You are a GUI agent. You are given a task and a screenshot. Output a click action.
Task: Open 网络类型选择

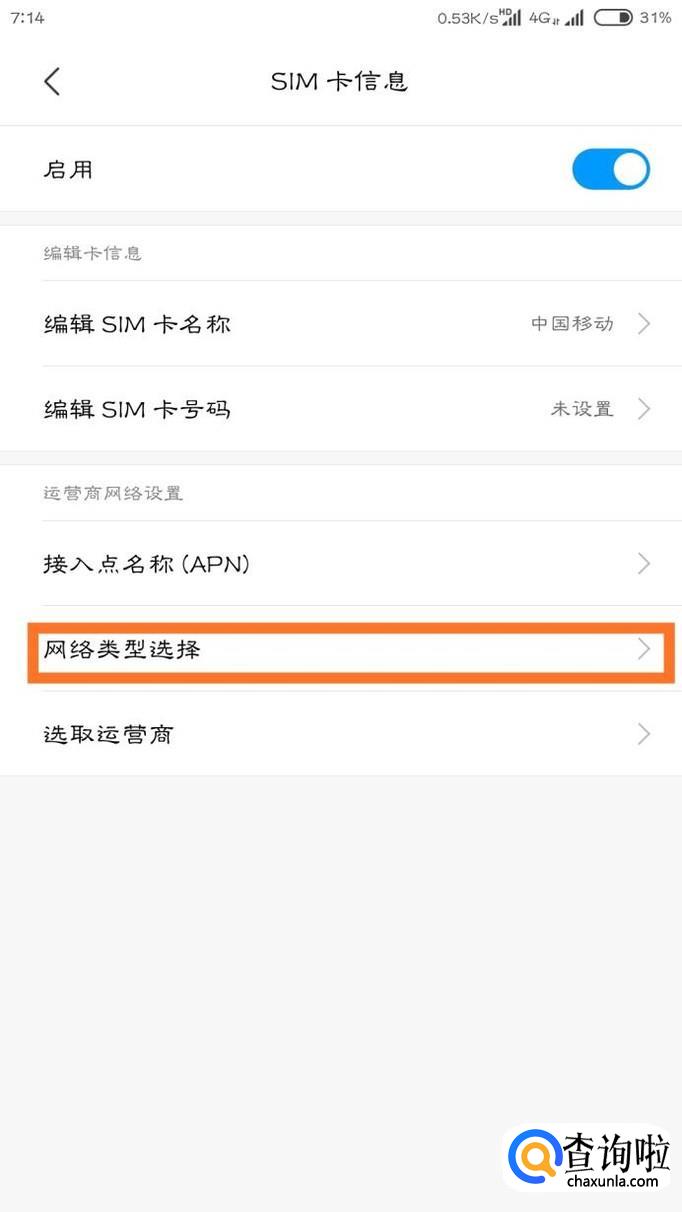(341, 650)
